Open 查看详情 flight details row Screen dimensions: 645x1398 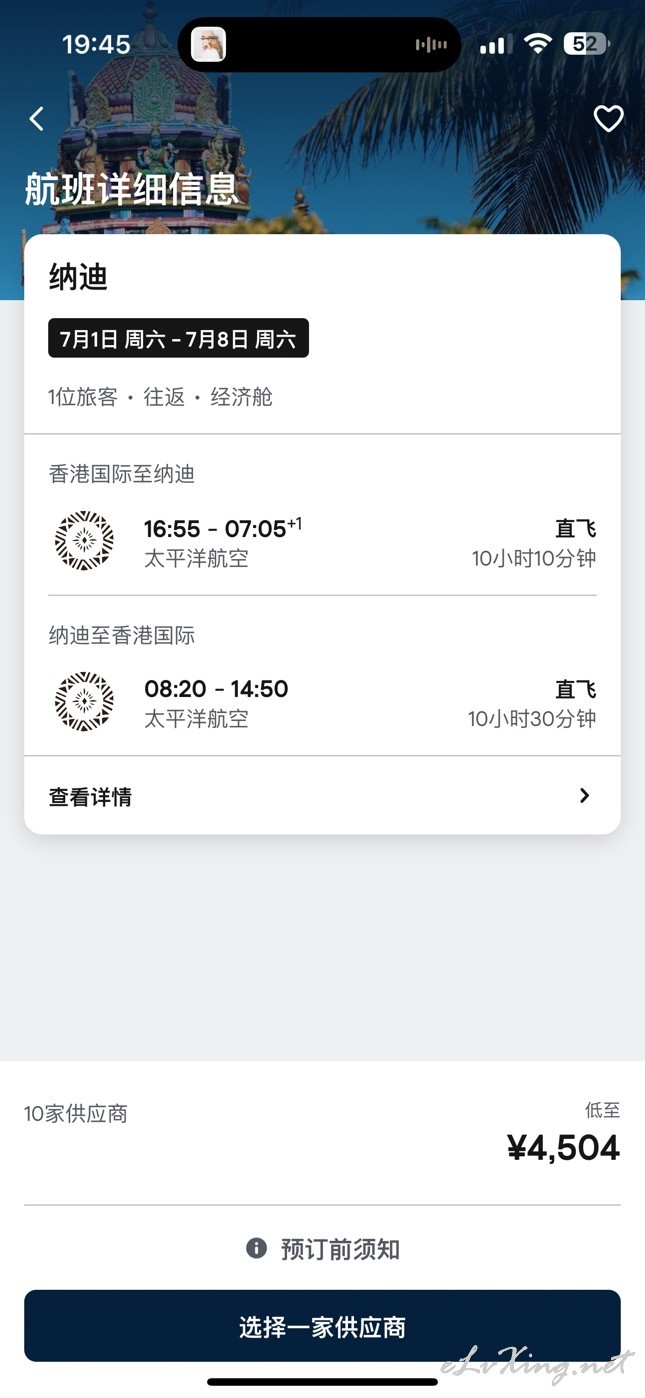pyautogui.click(x=322, y=796)
